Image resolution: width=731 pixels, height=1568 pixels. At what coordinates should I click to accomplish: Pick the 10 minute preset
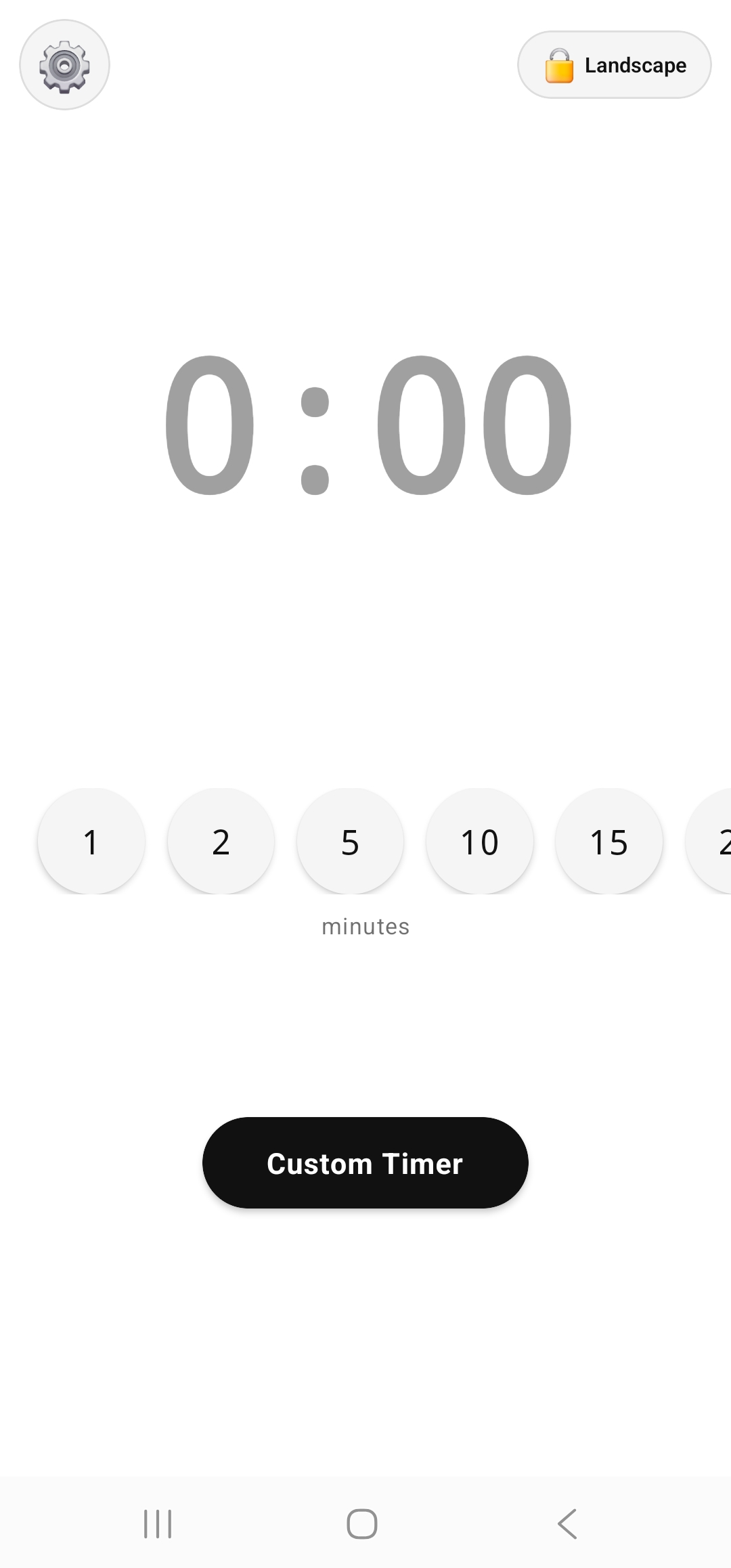[479, 842]
